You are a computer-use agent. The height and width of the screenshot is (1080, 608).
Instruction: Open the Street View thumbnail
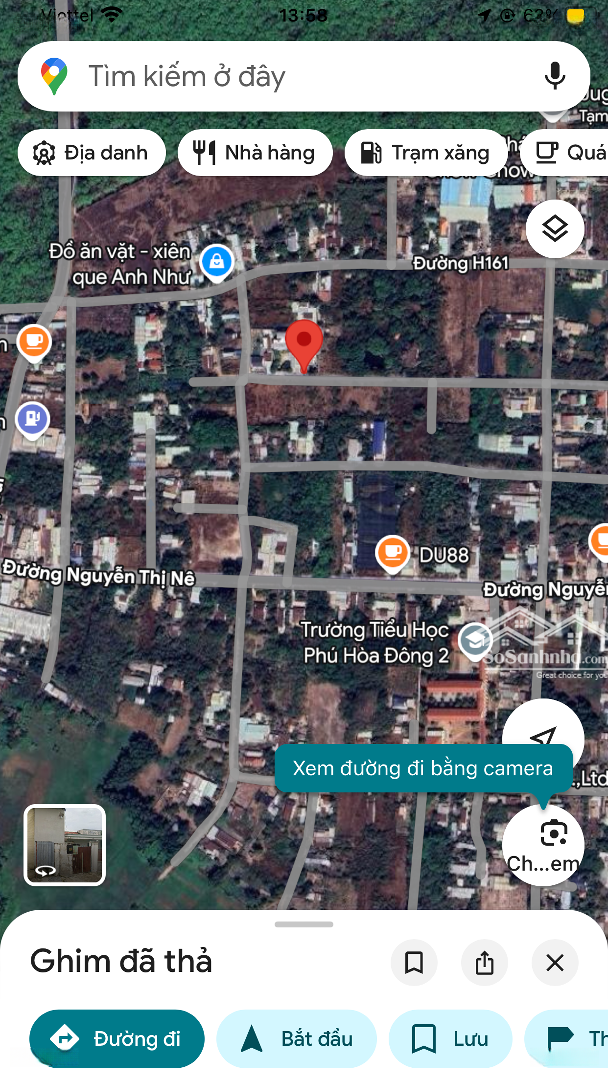tap(65, 845)
